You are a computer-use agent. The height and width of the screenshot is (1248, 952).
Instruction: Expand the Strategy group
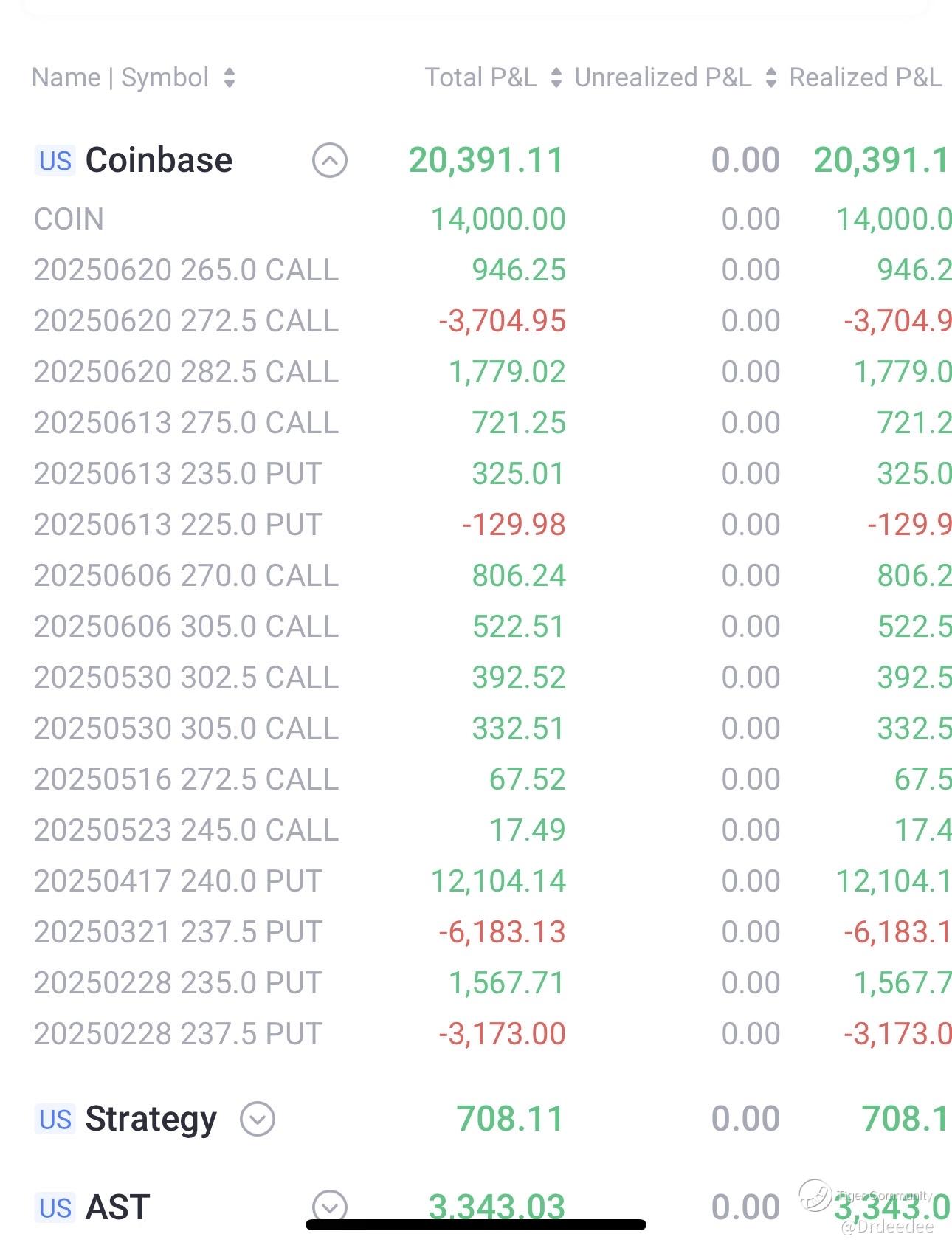click(258, 1119)
